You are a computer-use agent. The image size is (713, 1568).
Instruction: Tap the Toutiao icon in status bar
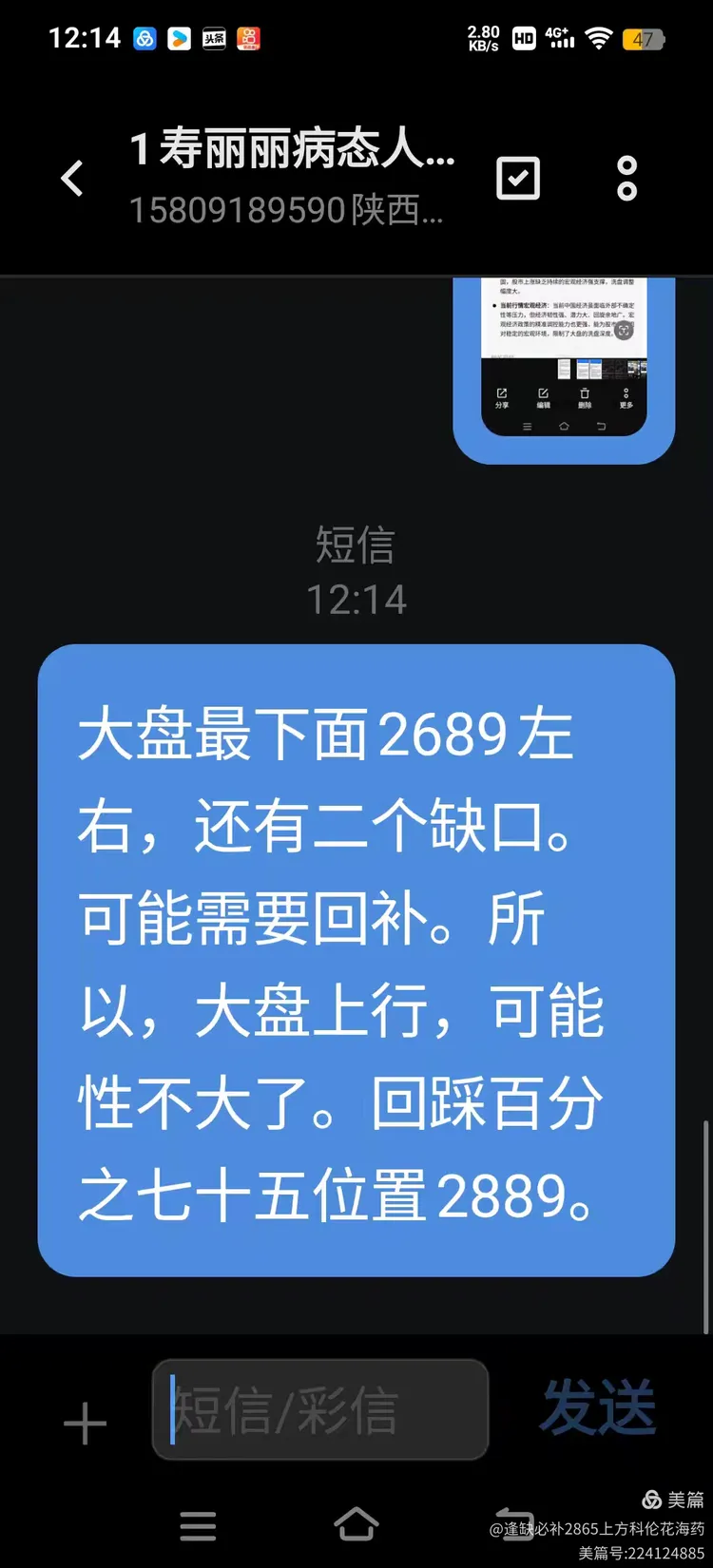(214, 38)
